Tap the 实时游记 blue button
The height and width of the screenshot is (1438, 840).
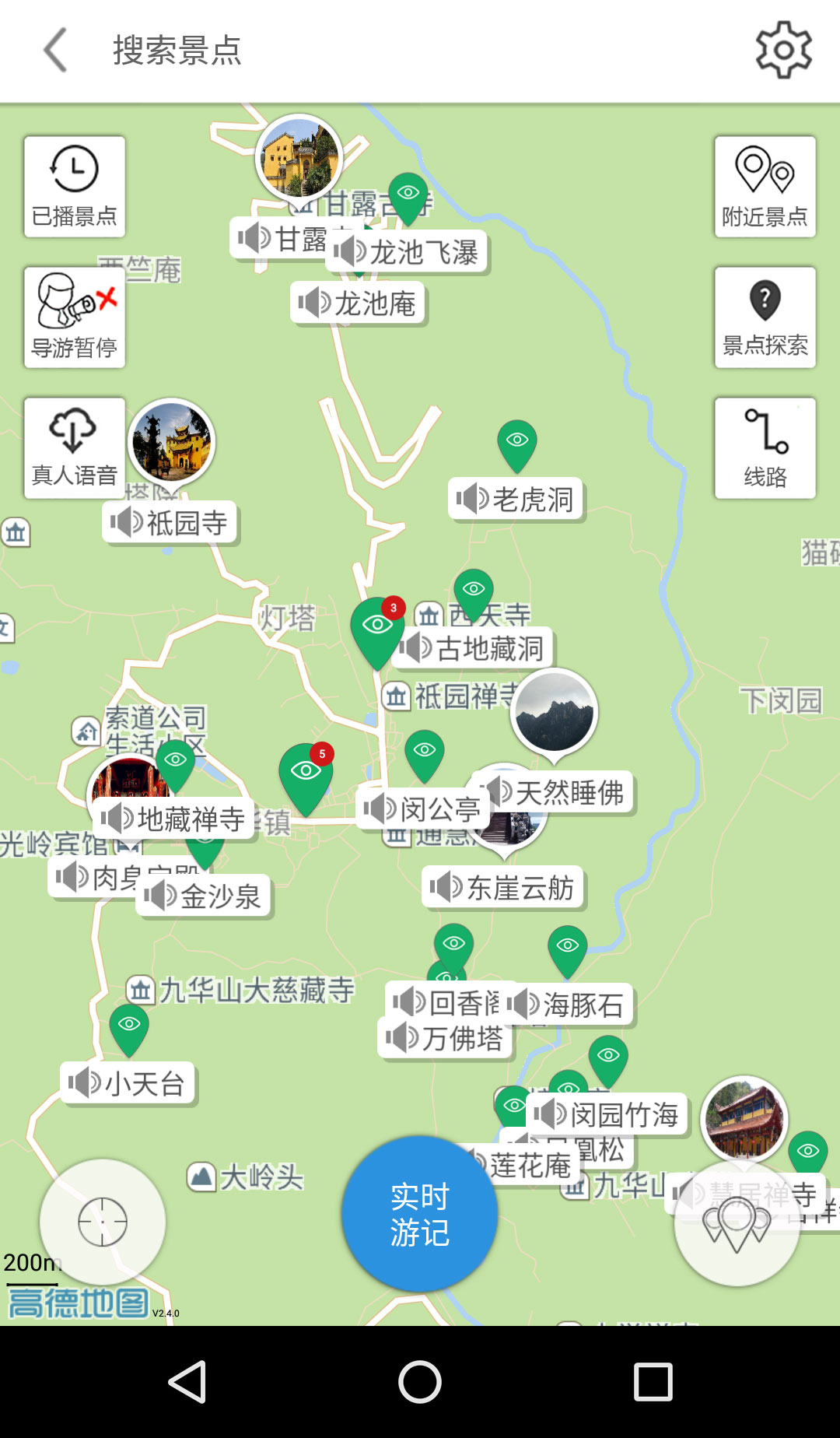coord(418,1215)
